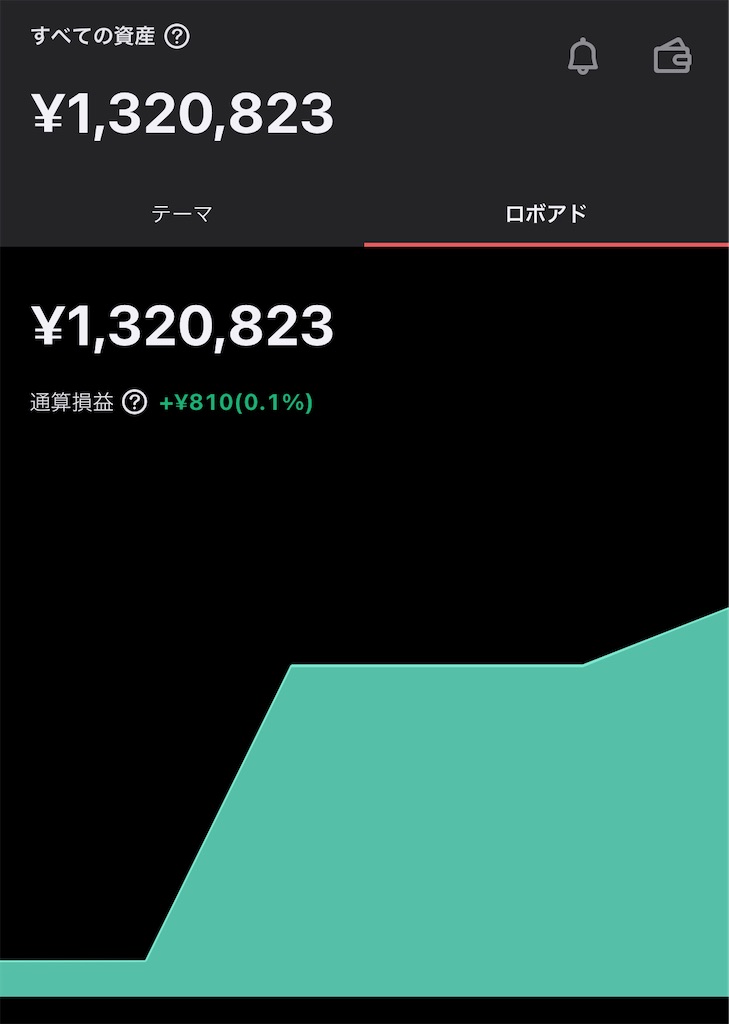Open the notifications bell

[x=582, y=57]
